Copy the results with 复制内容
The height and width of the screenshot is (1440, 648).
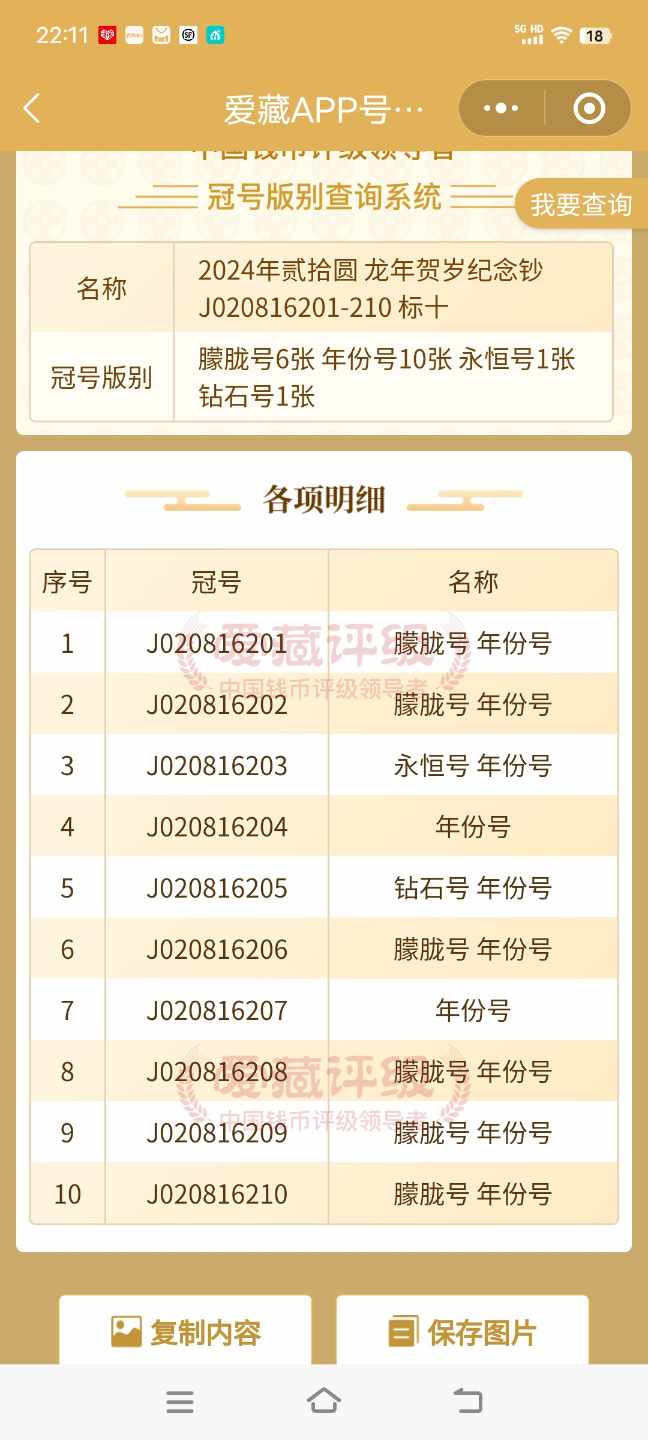[185, 1331]
